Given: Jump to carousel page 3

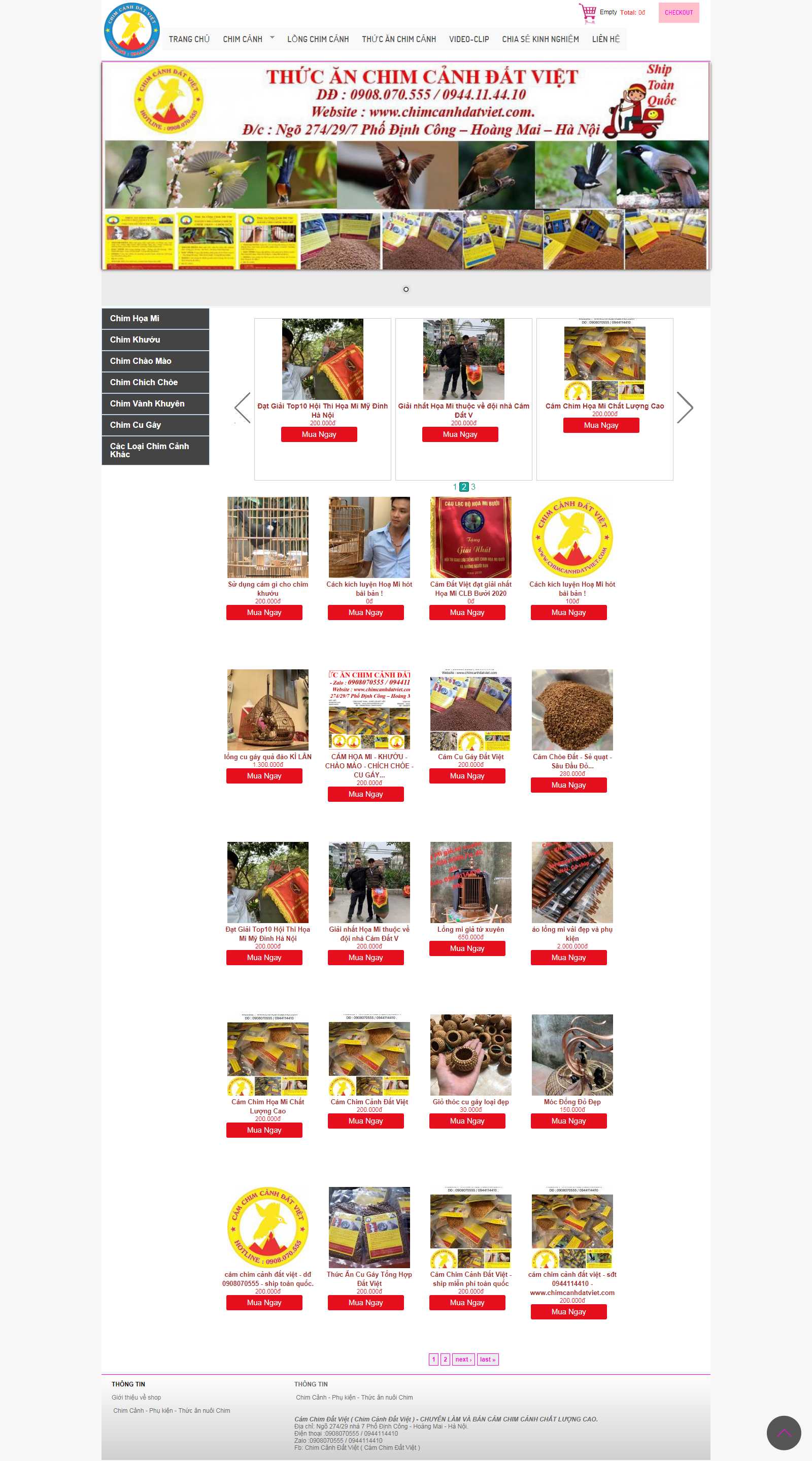Looking at the screenshot, I should click(473, 487).
